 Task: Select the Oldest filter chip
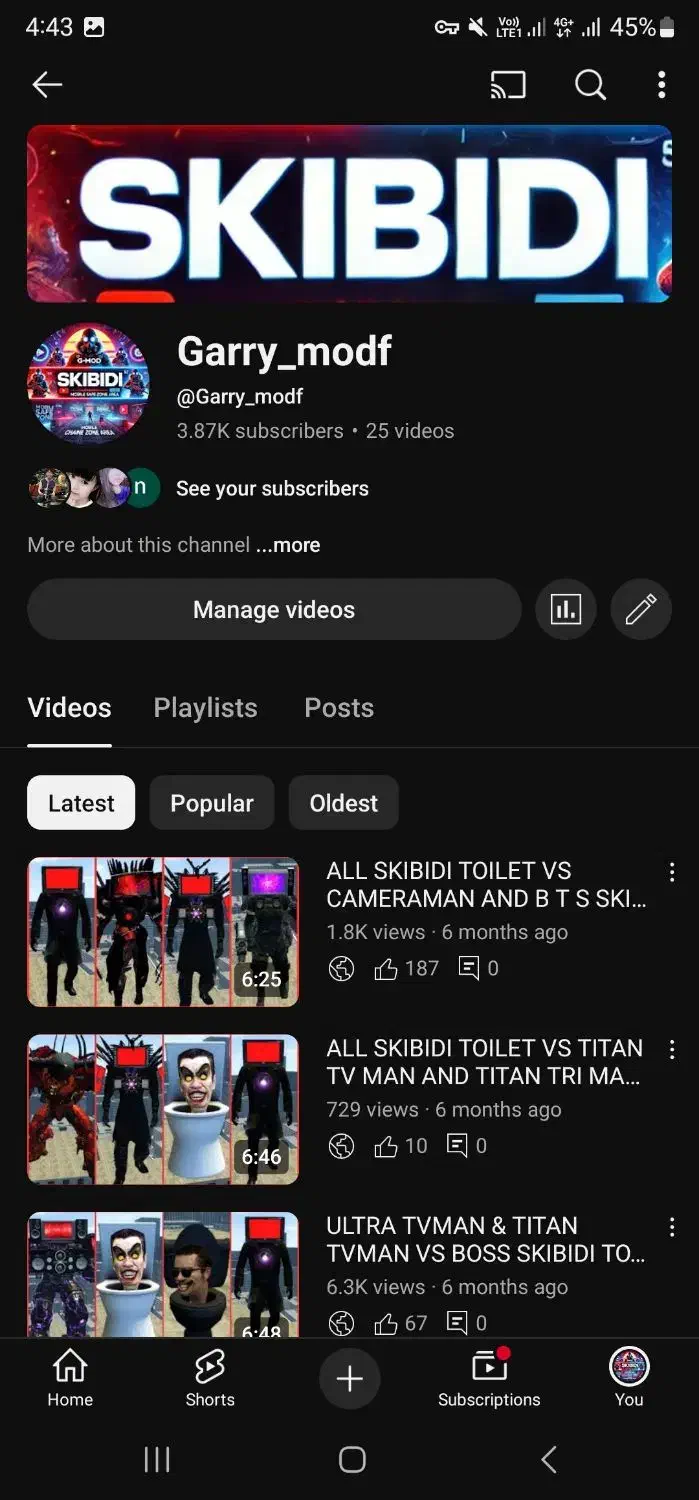tap(343, 803)
